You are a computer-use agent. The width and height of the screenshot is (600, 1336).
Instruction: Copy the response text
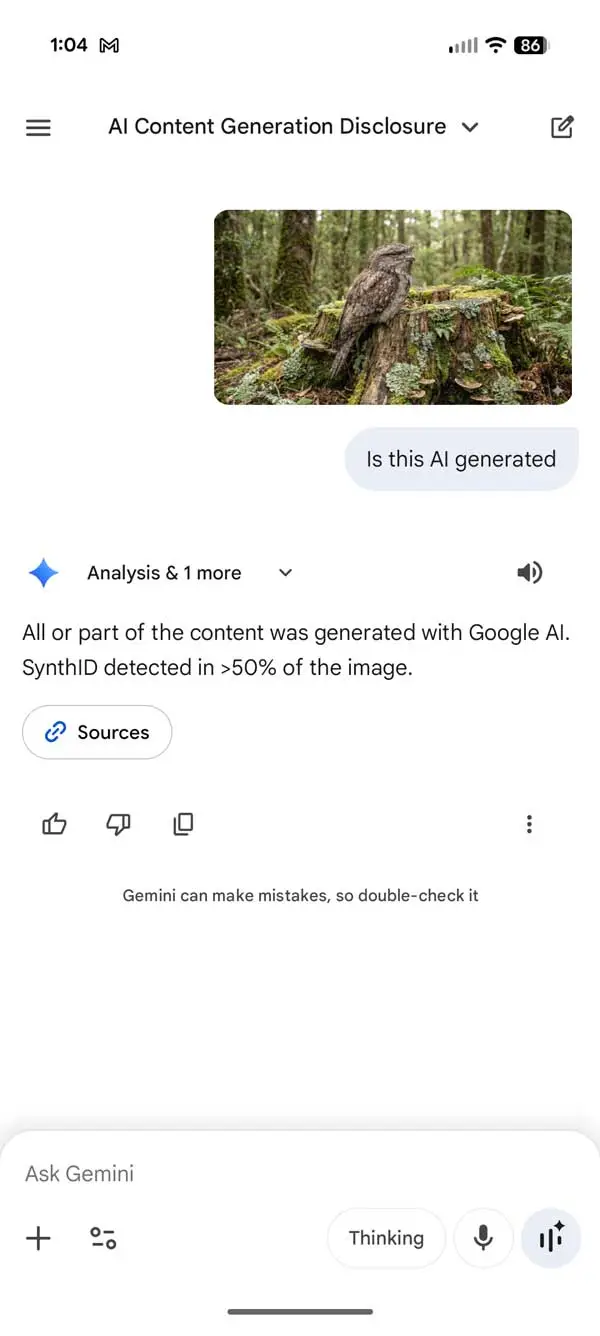click(183, 824)
